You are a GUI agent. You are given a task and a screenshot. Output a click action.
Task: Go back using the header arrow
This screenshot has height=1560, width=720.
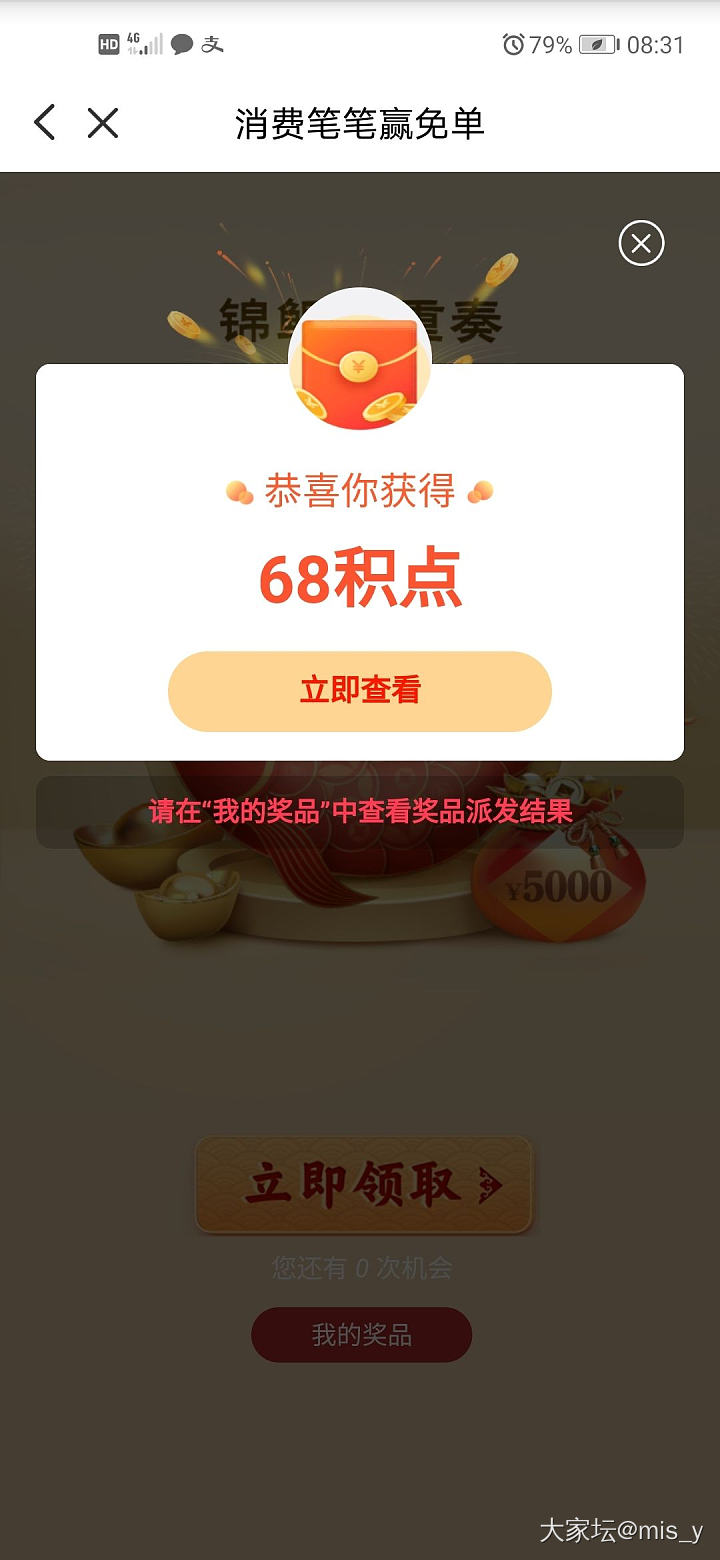click(44, 123)
